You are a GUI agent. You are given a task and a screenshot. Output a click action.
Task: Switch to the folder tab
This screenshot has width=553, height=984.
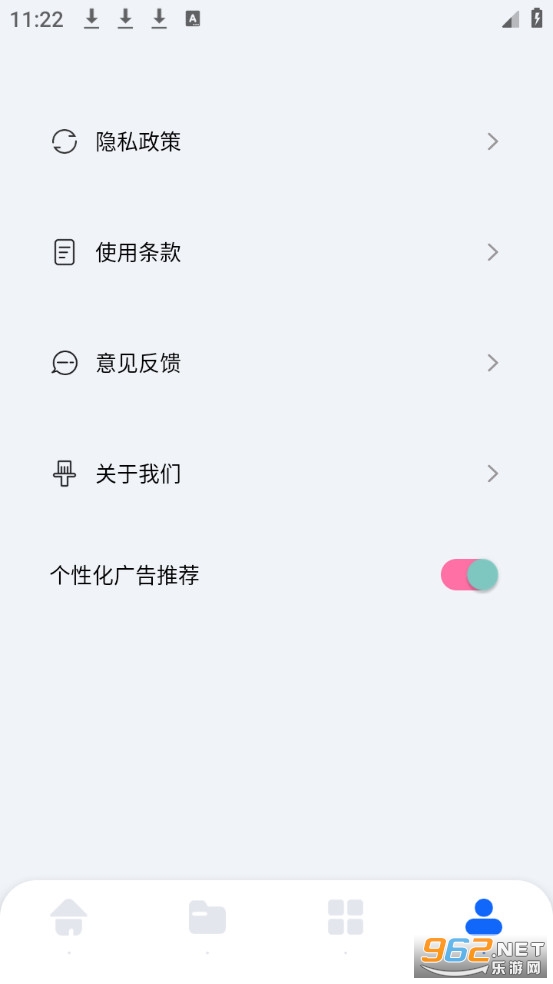(x=207, y=917)
